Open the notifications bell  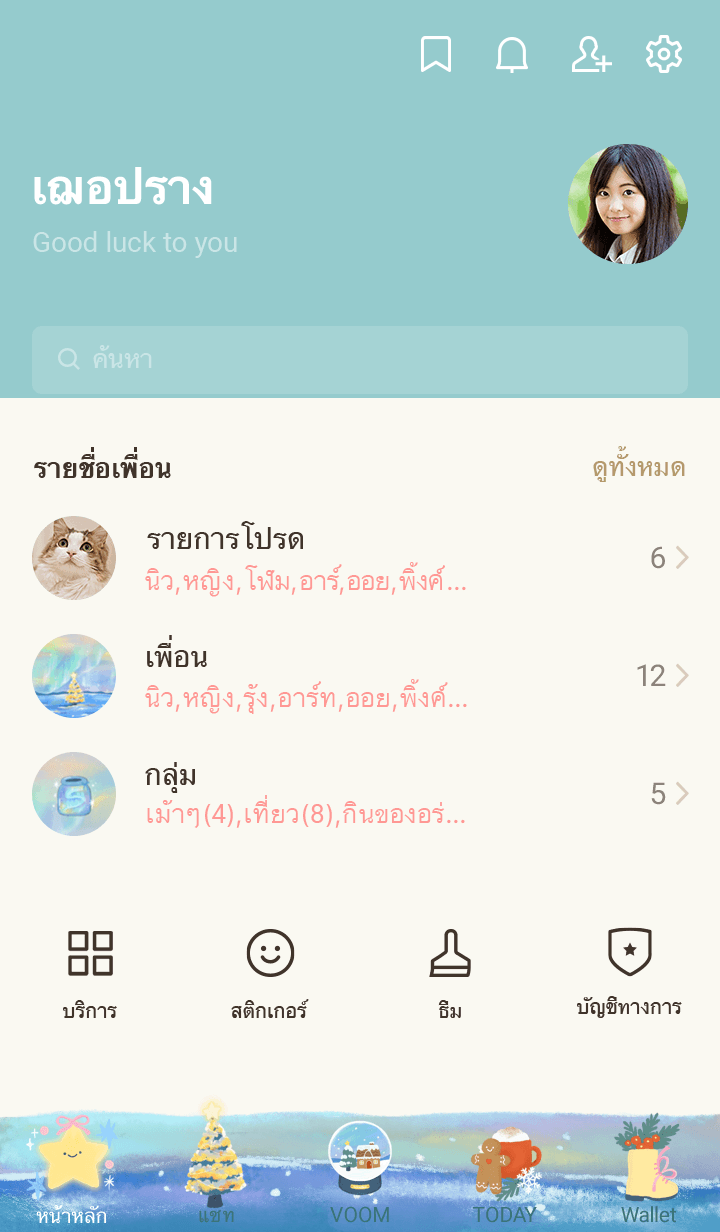[512, 55]
